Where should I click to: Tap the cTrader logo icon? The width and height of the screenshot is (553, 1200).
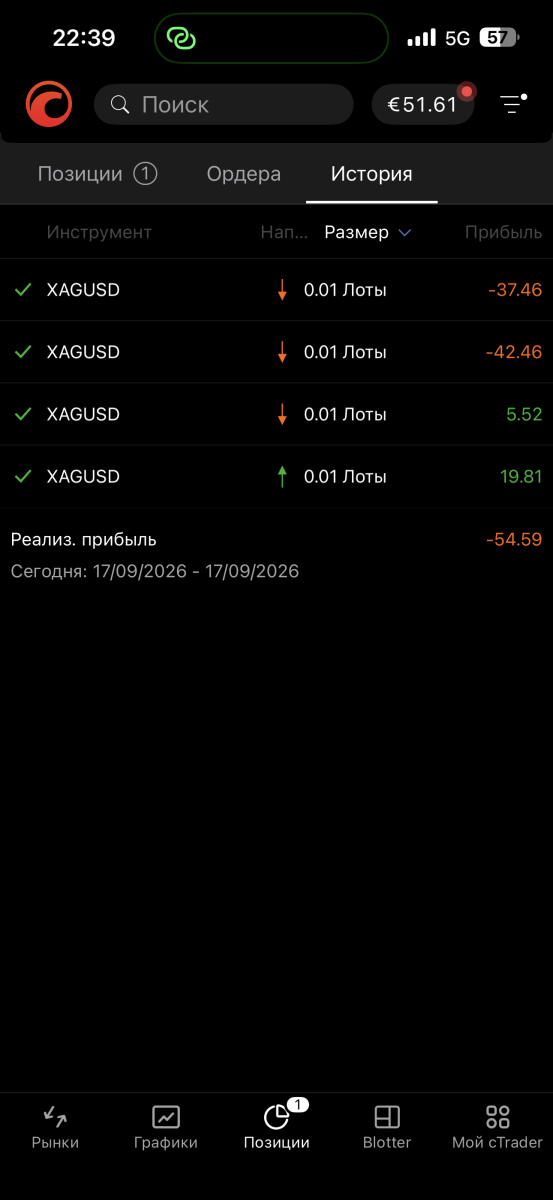(49, 104)
